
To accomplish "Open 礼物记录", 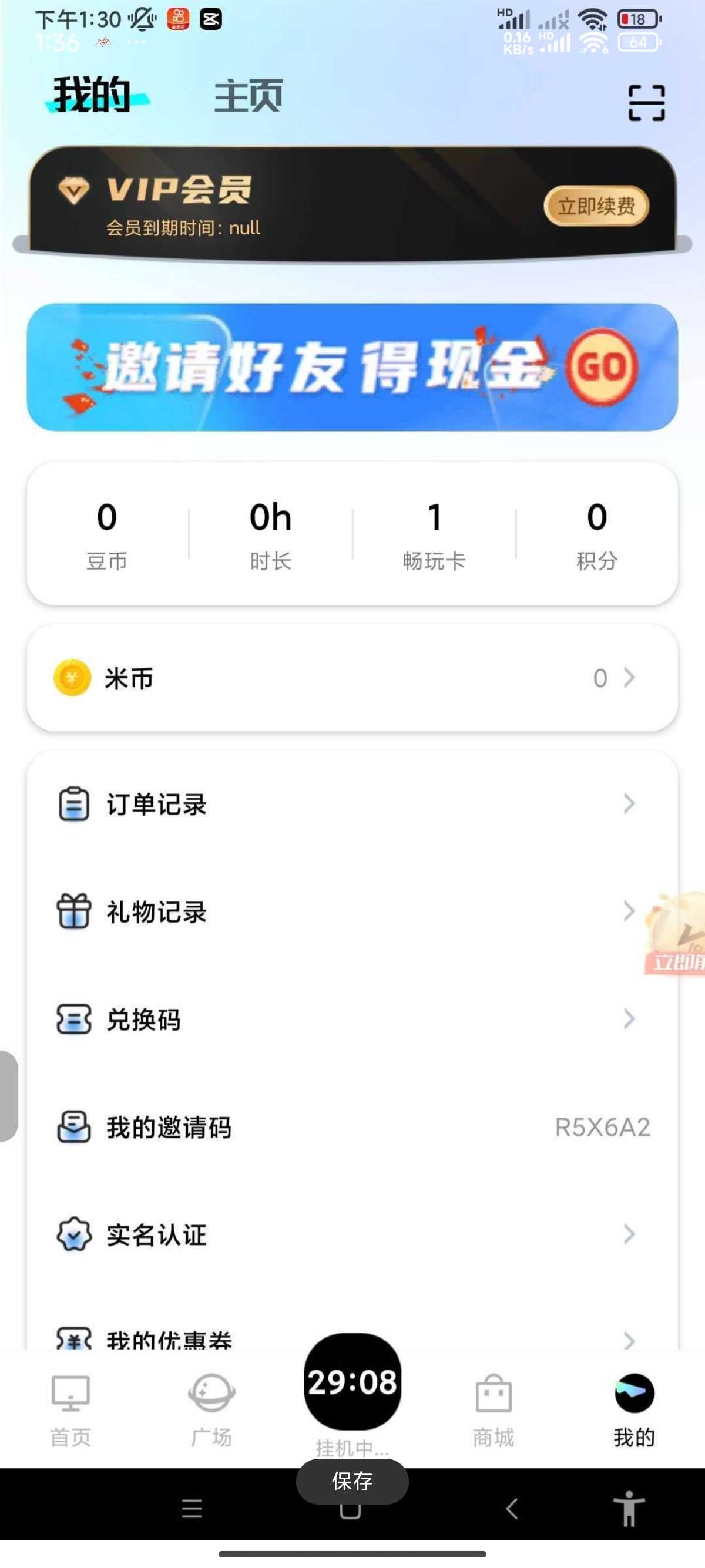I will (x=352, y=911).
